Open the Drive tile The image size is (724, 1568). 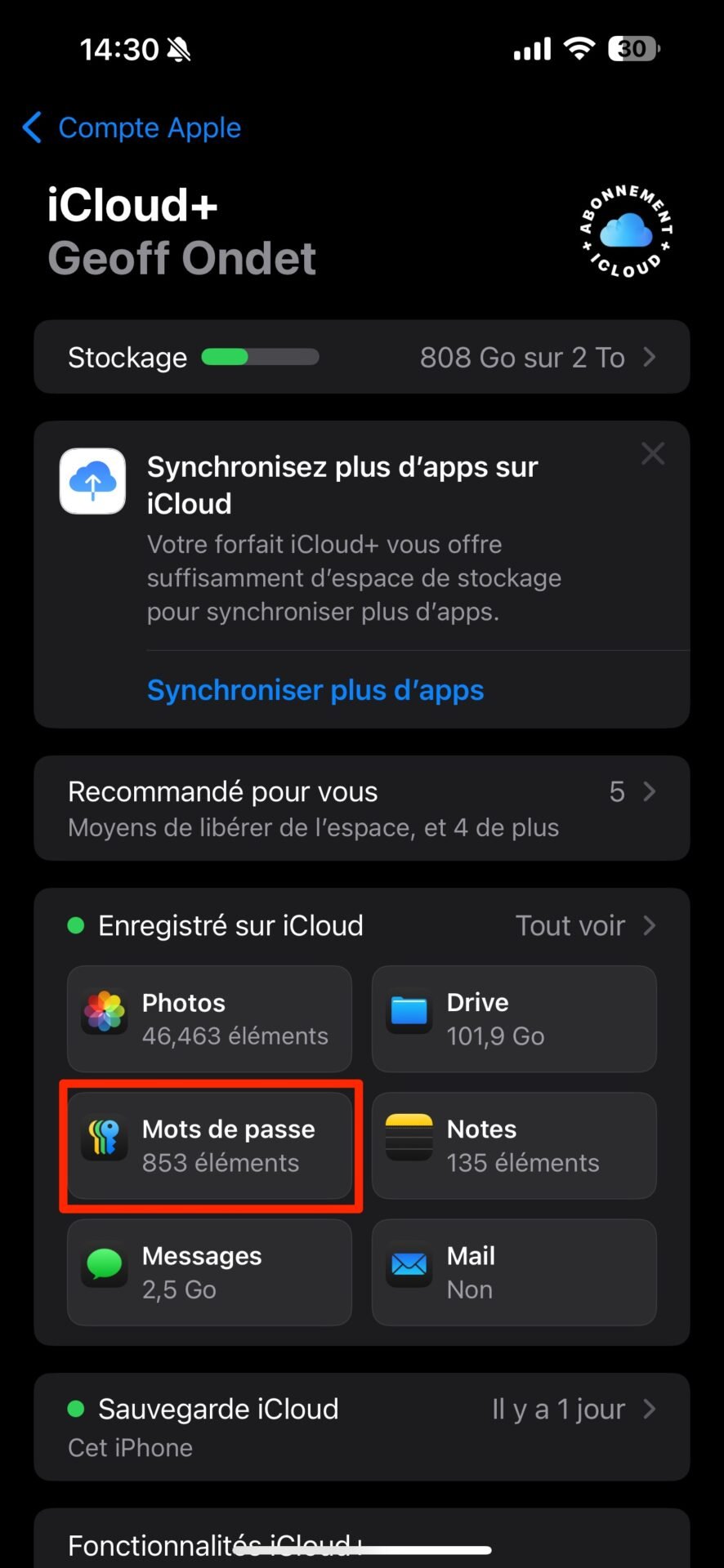(x=514, y=1019)
